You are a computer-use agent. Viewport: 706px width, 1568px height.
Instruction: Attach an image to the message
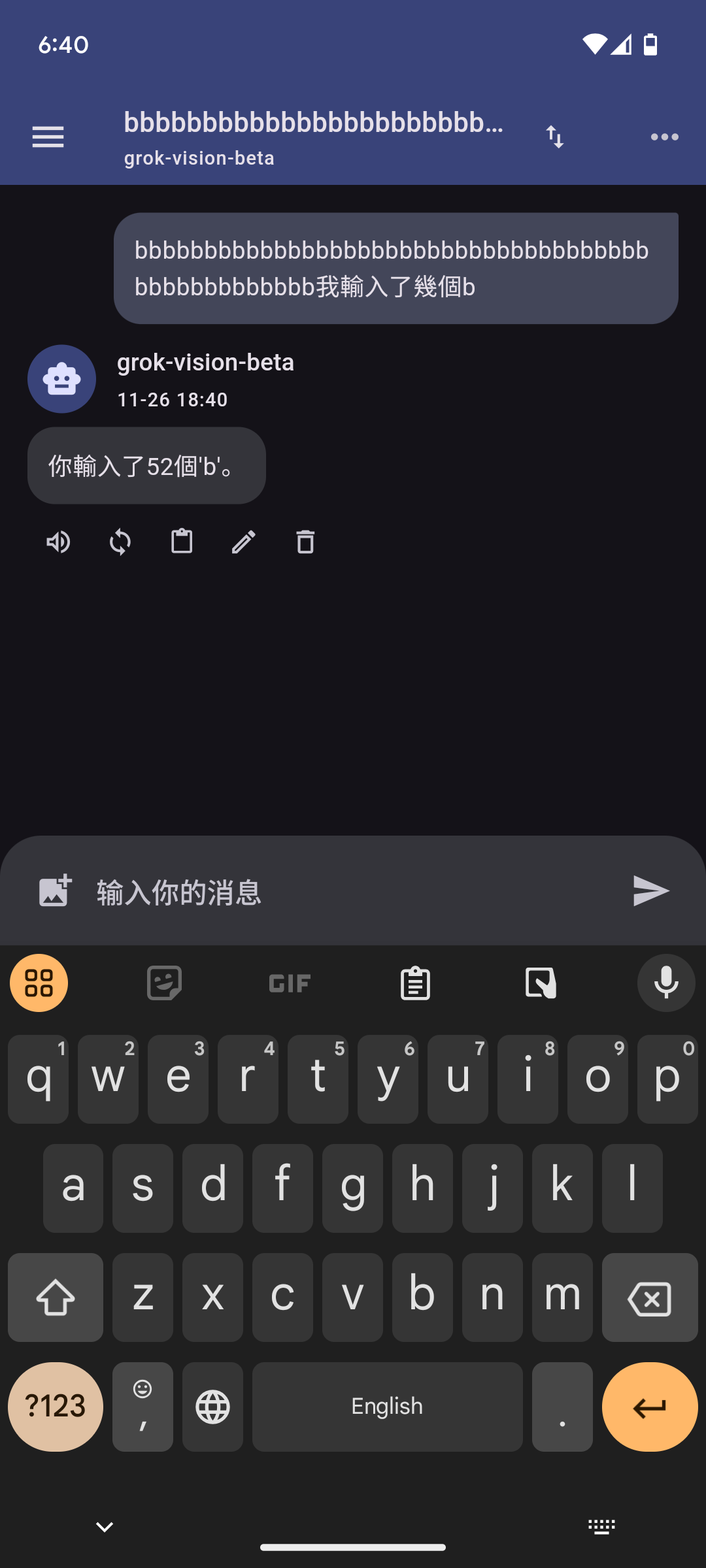(x=55, y=890)
